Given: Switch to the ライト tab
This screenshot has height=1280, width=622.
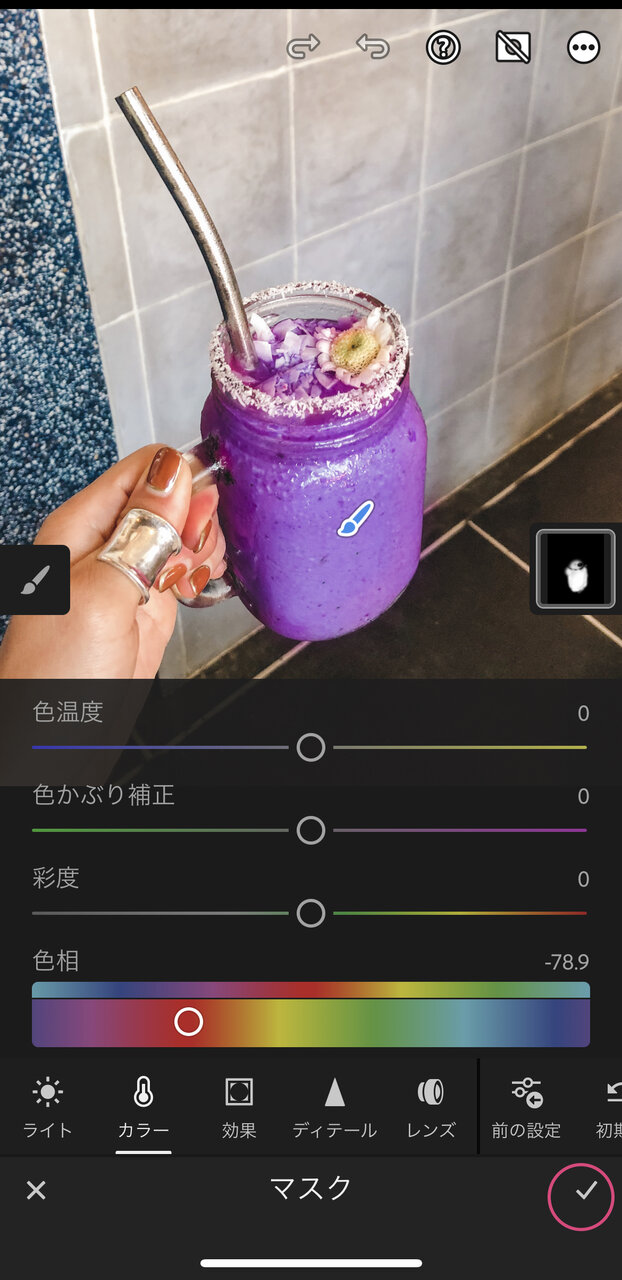Looking at the screenshot, I should click(x=48, y=1108).
